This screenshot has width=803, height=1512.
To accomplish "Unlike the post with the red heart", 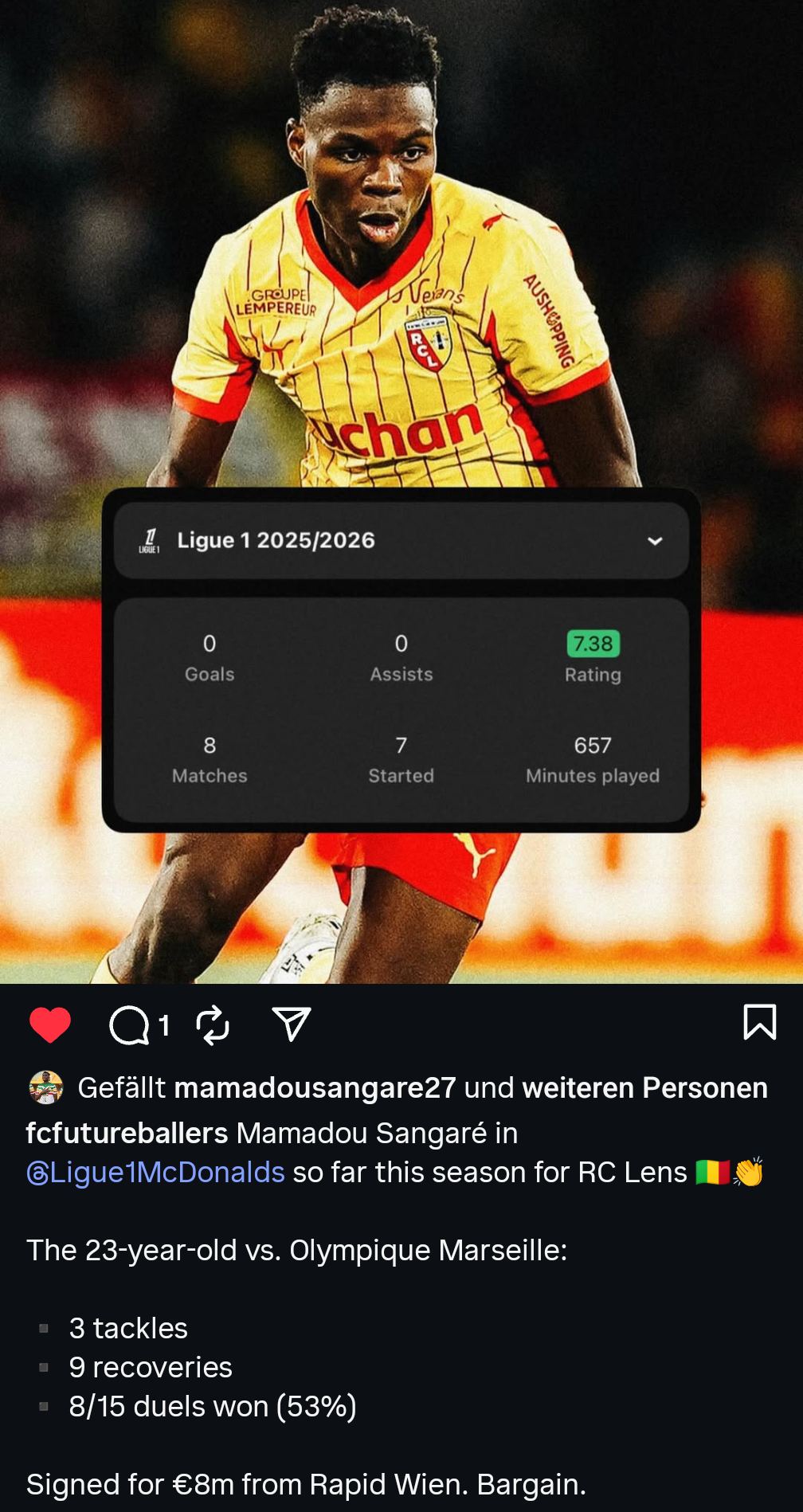I will 50,1024.
